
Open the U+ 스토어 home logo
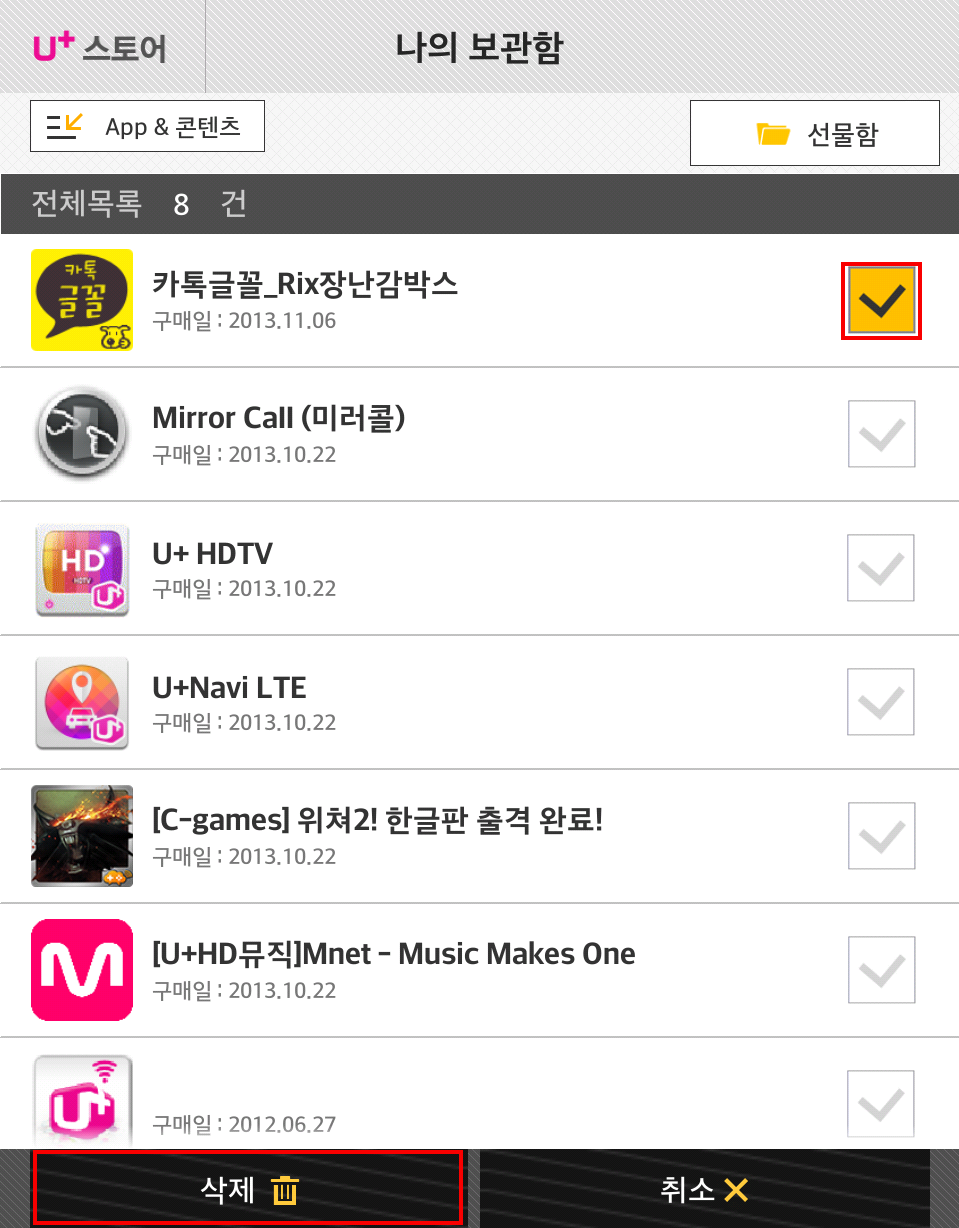100,47
